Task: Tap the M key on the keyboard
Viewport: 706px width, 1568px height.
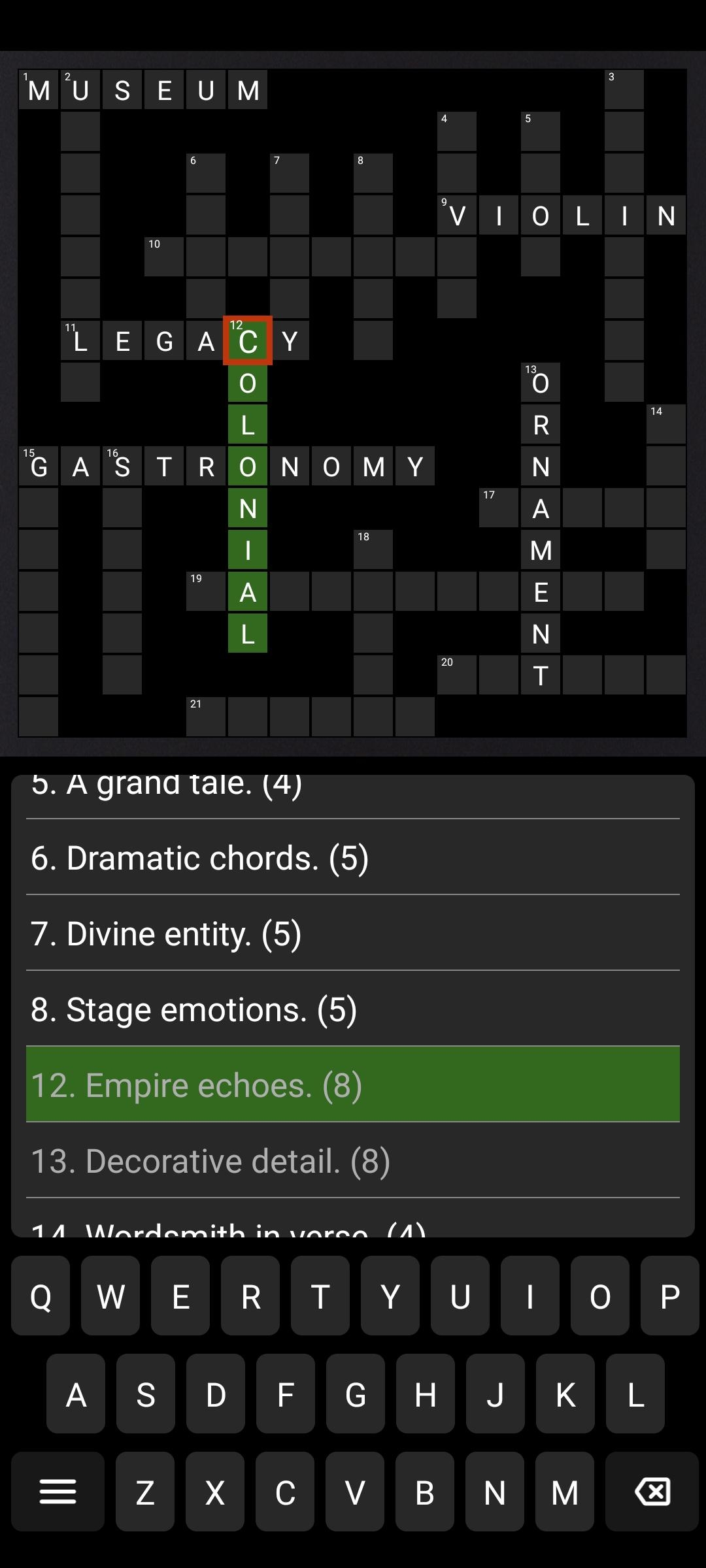Action: (564, 1492)
